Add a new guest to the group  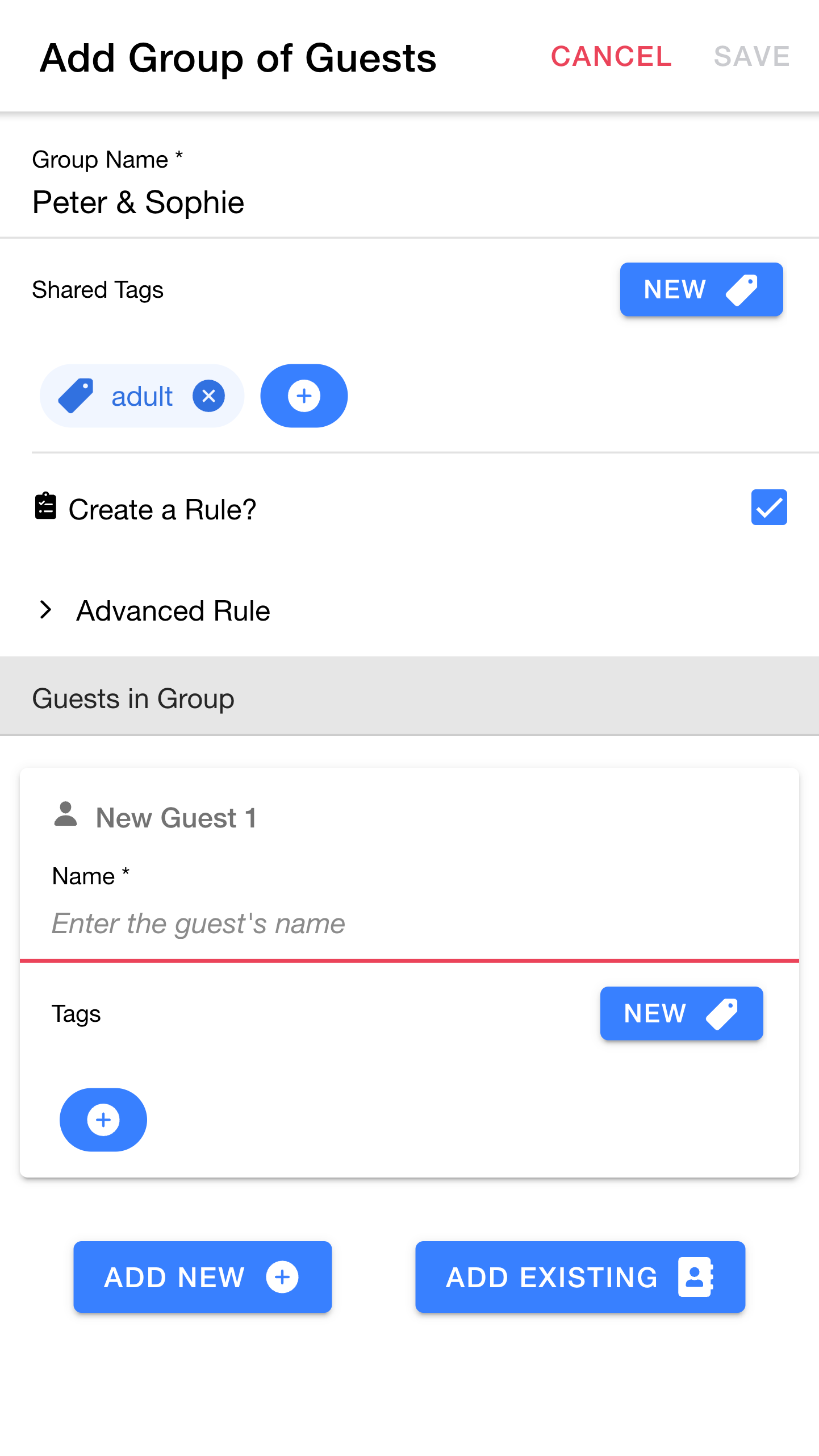(x=202, y=1276)
